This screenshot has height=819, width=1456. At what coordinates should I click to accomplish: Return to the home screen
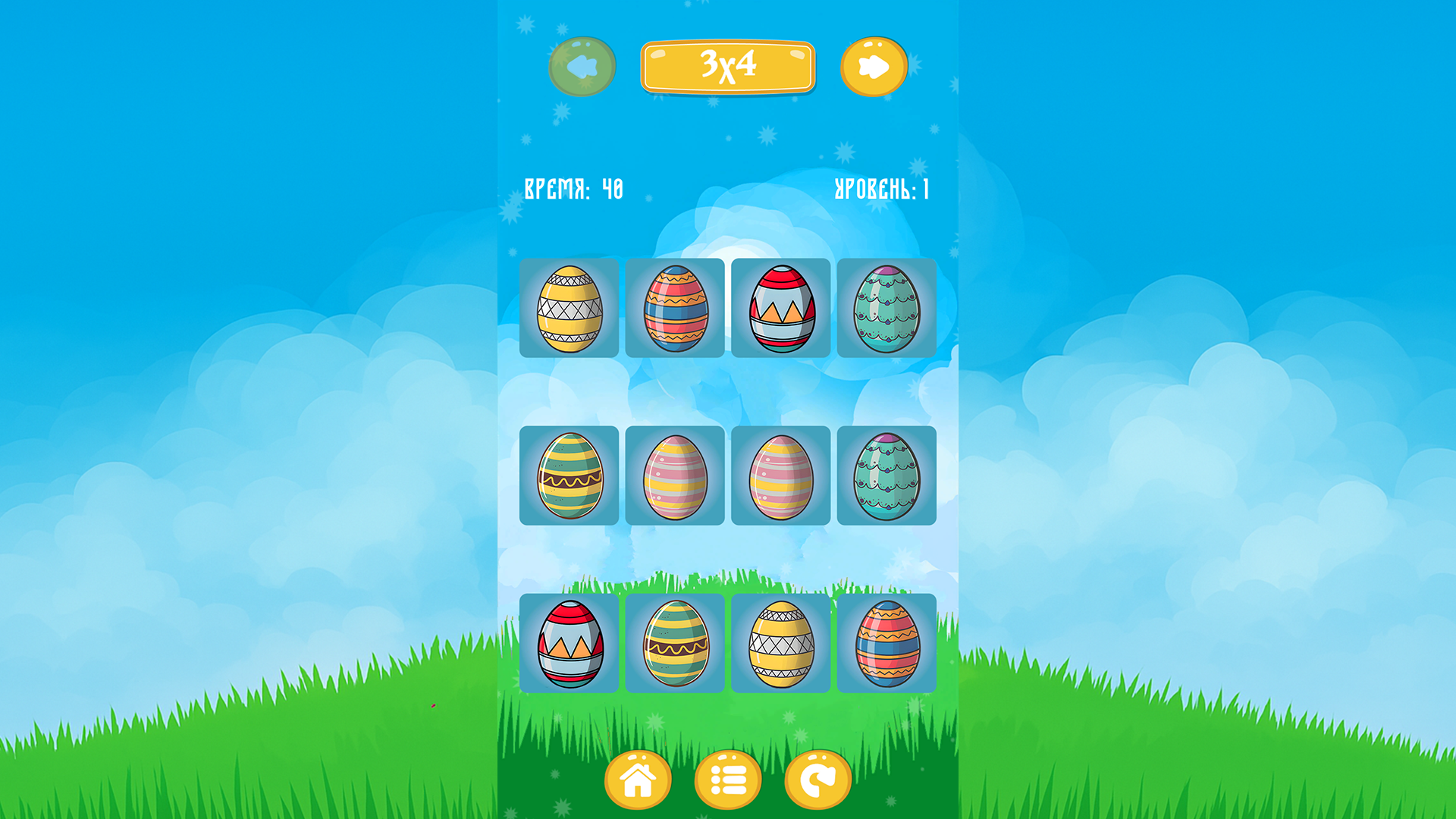click(638, 780)
